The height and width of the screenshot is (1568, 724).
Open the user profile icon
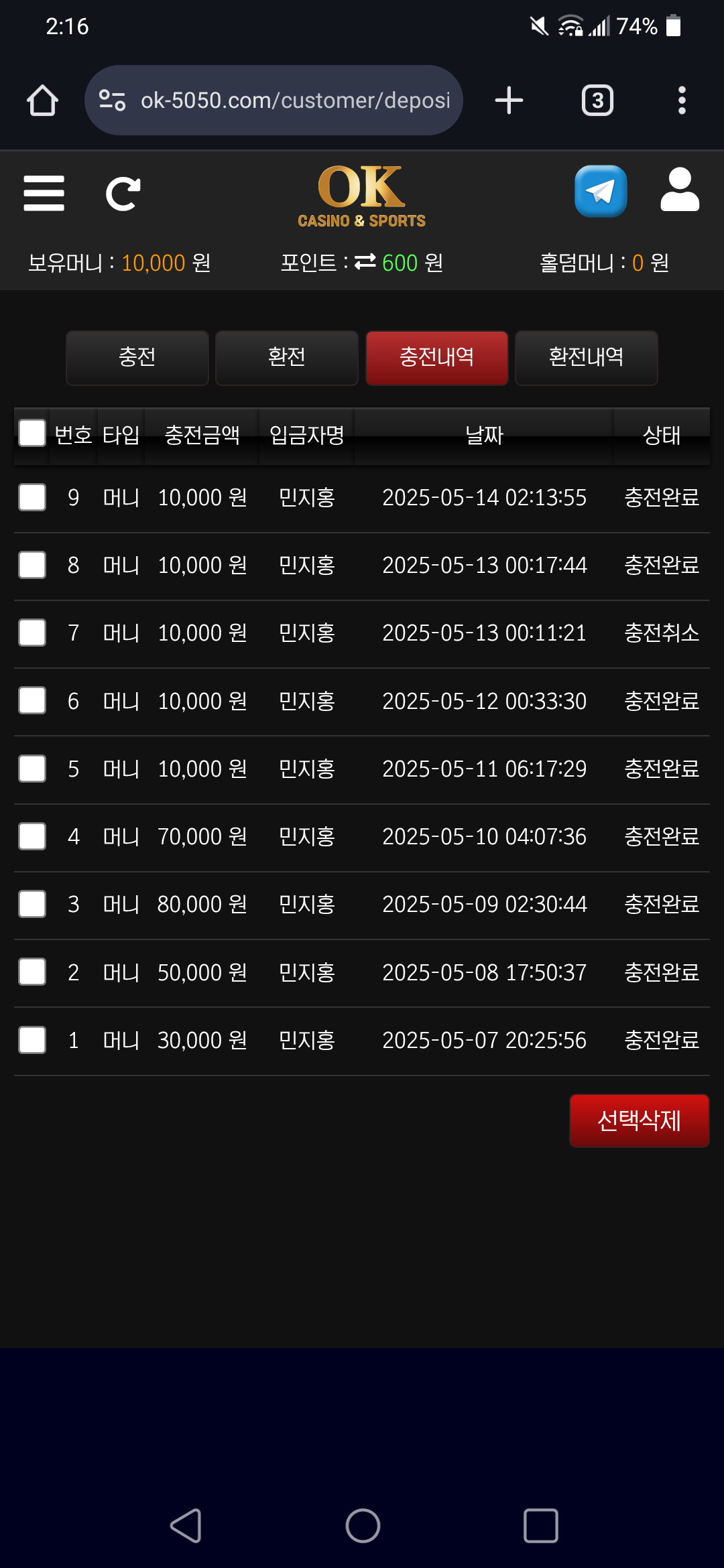680,190
